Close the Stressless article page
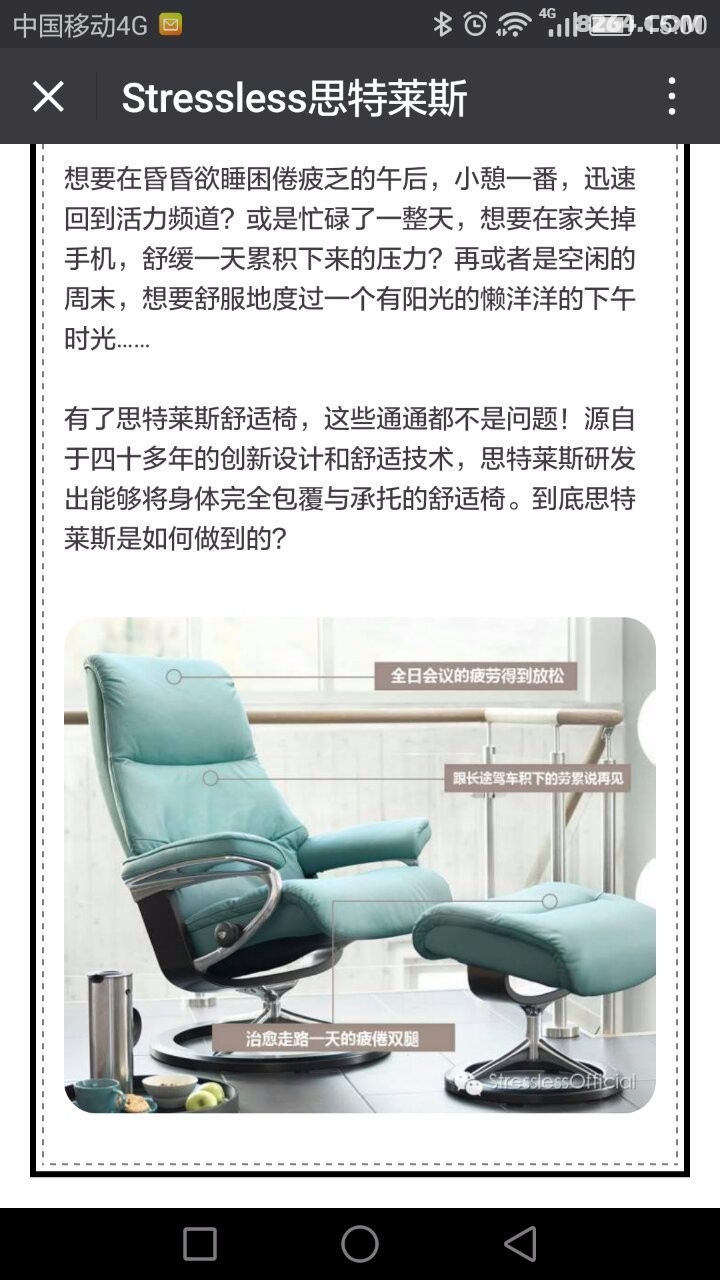The width and height of the screenshot is (720, 1280). coord(48,97)
